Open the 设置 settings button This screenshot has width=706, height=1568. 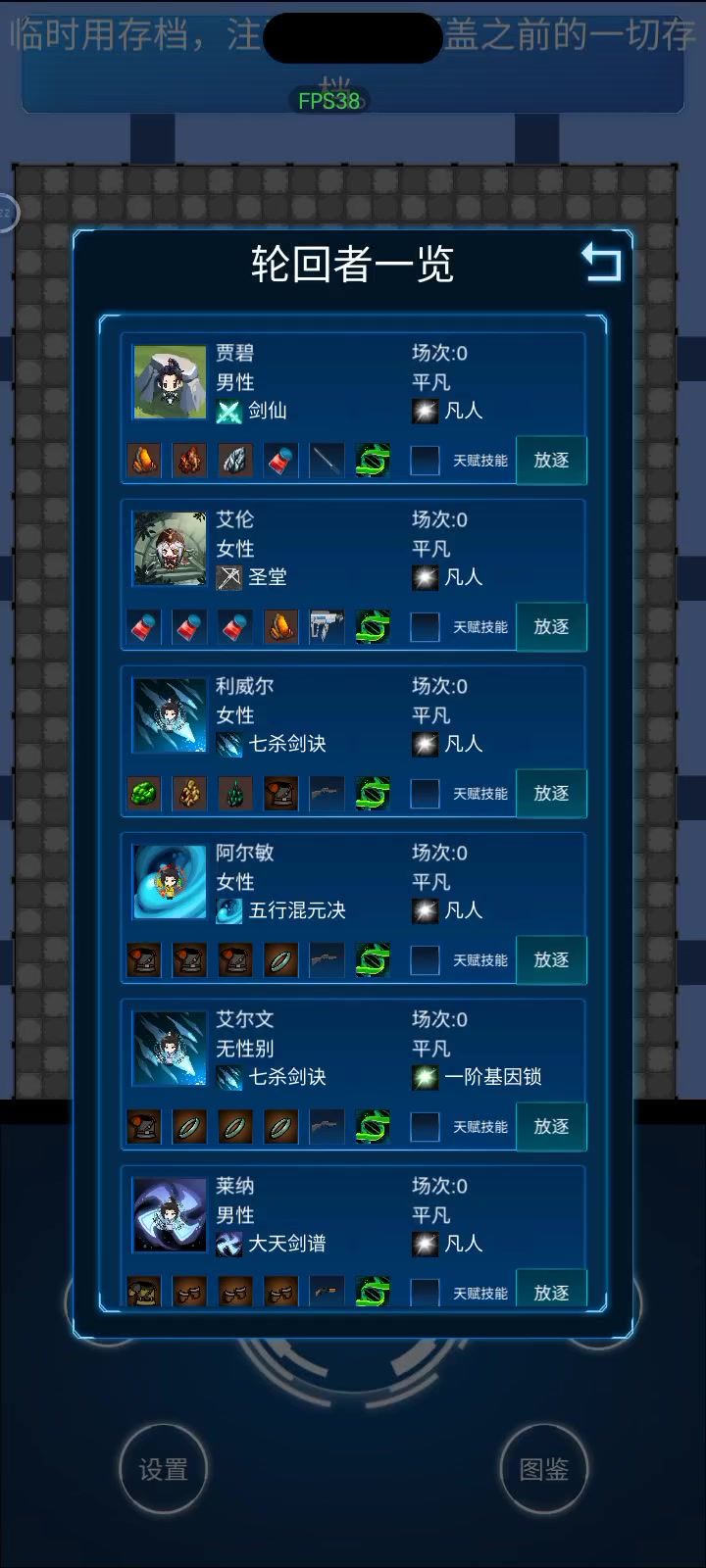(163, 1468)
